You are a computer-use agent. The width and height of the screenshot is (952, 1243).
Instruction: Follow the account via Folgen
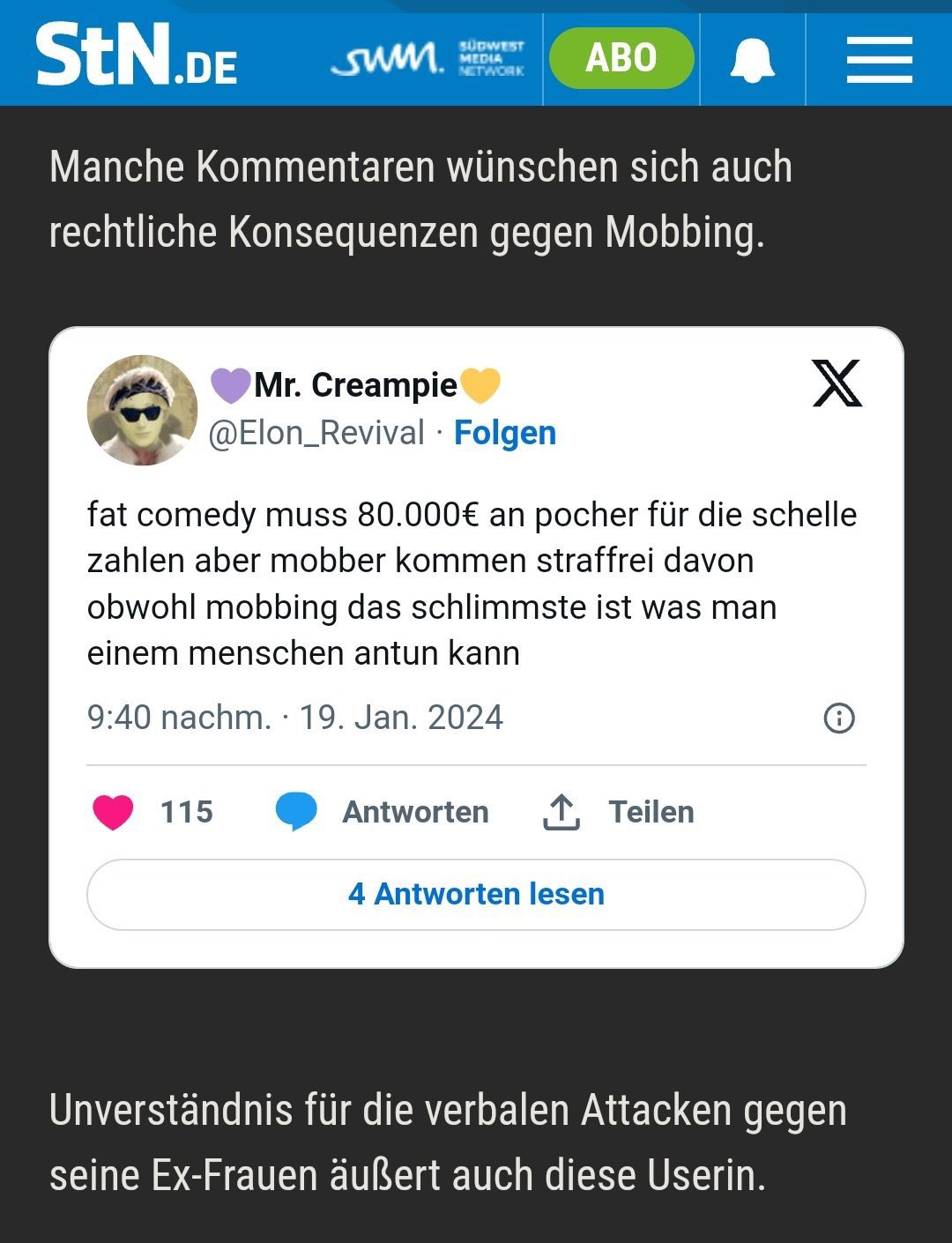point(505,433)
